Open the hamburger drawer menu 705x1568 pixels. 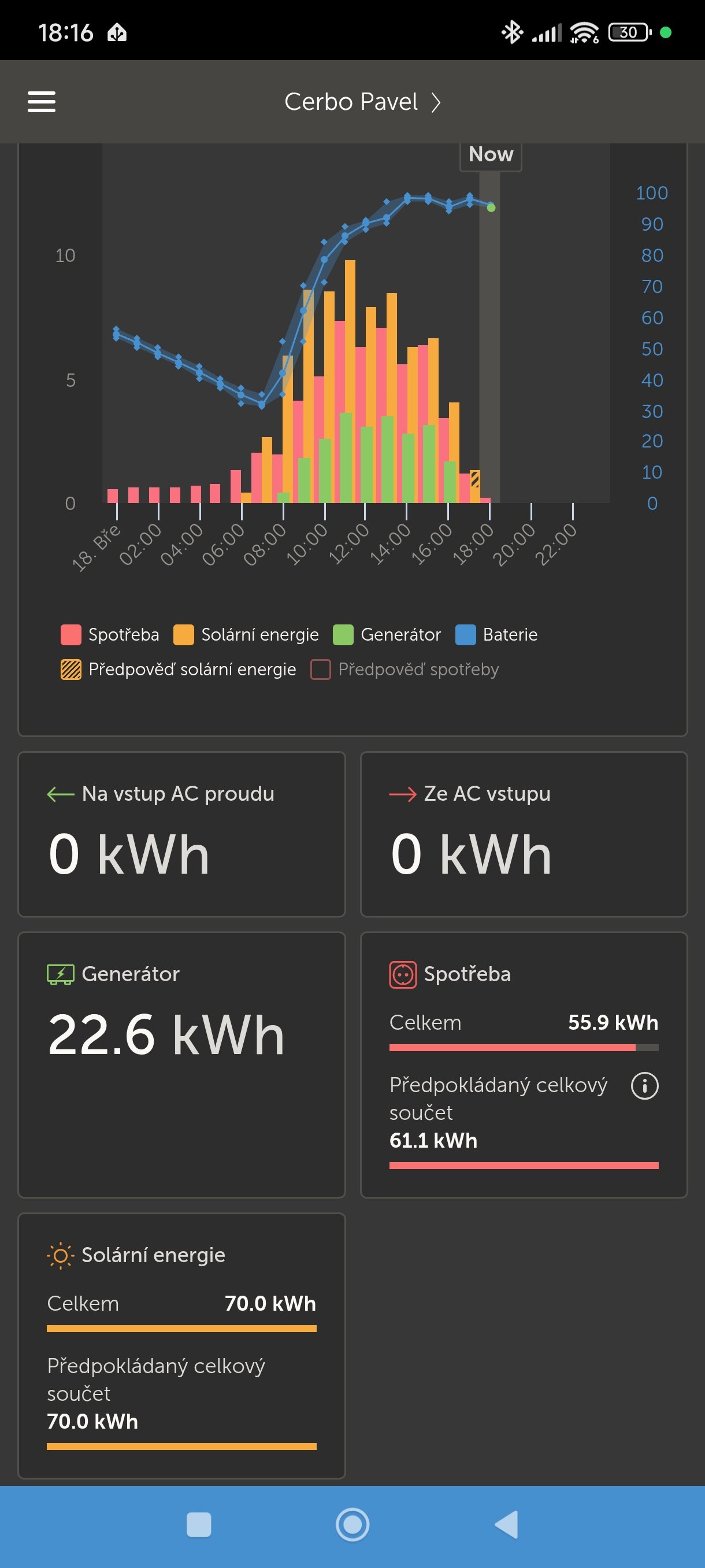(x=42, y=102)
